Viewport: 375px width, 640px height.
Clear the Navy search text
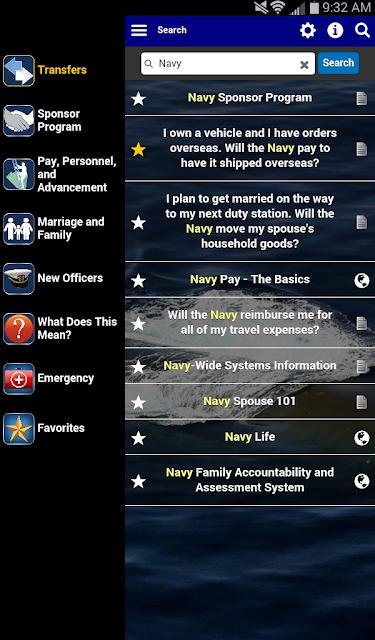304,64
